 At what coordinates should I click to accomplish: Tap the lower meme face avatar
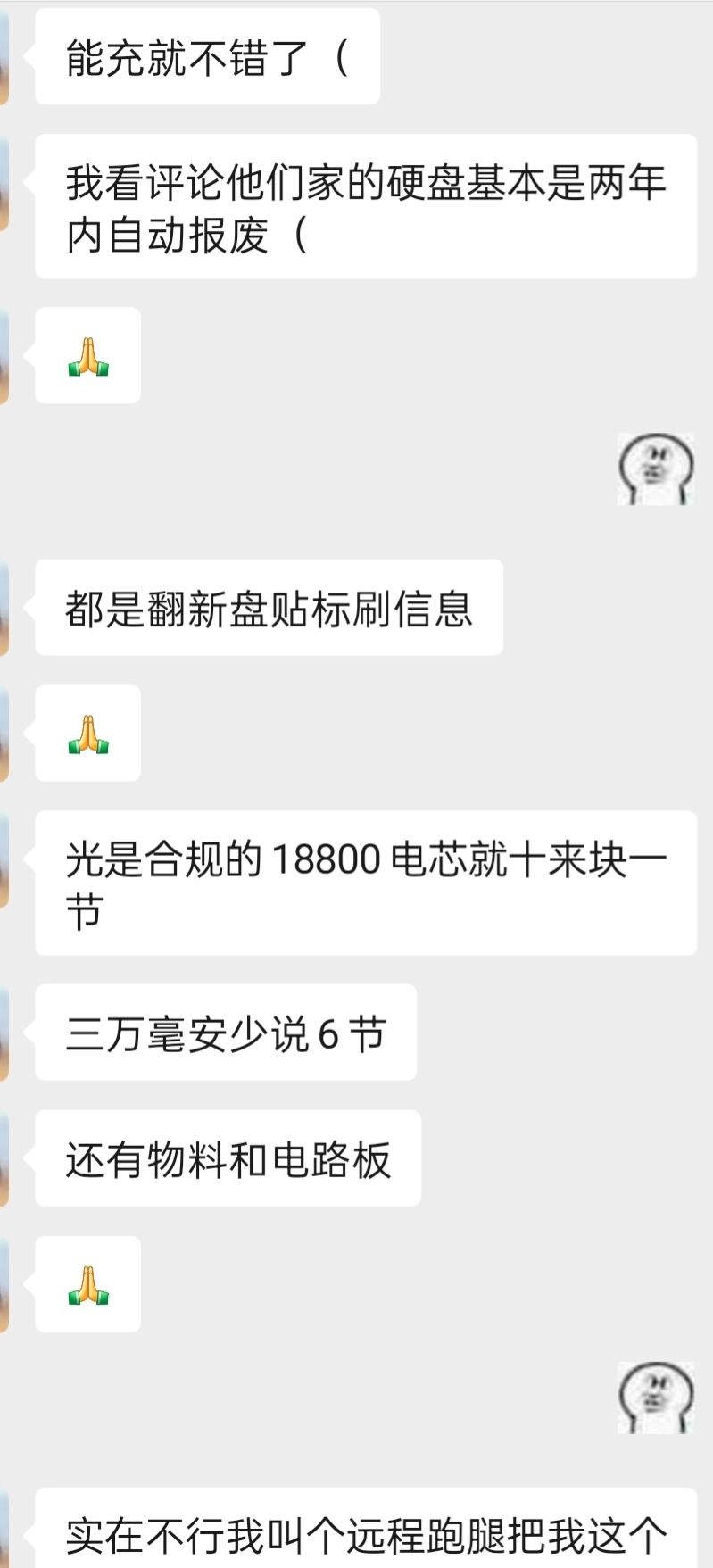point(655,1398)
